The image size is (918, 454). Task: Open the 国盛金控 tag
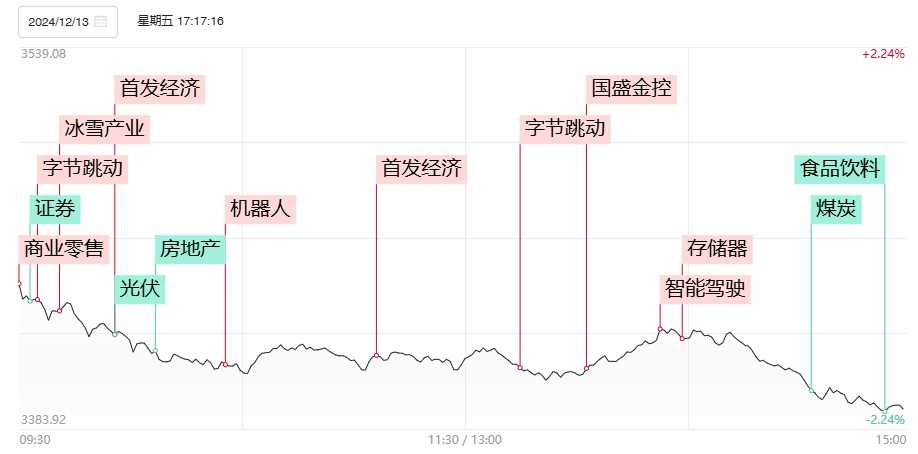631,88
